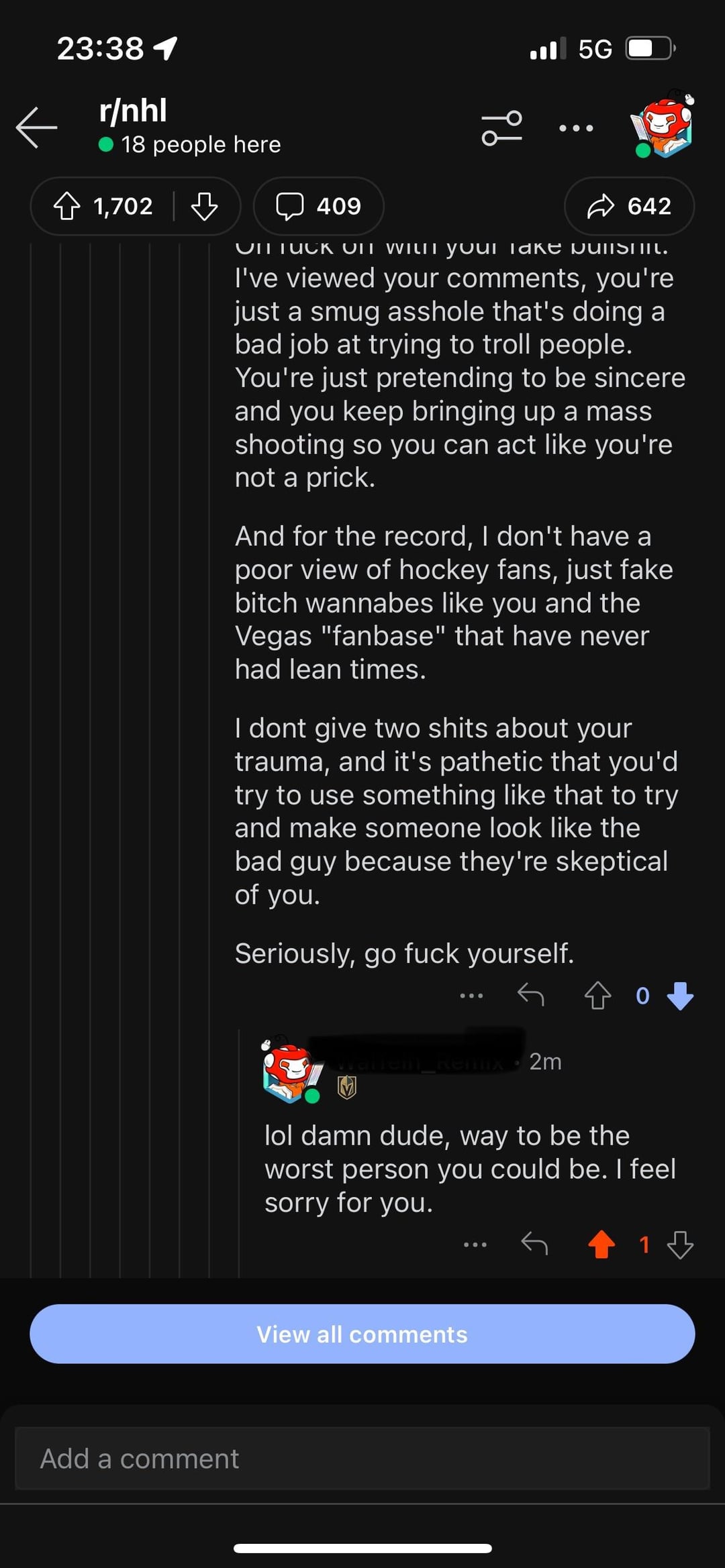Go back using the top-left arrow

tap(37, 127)
